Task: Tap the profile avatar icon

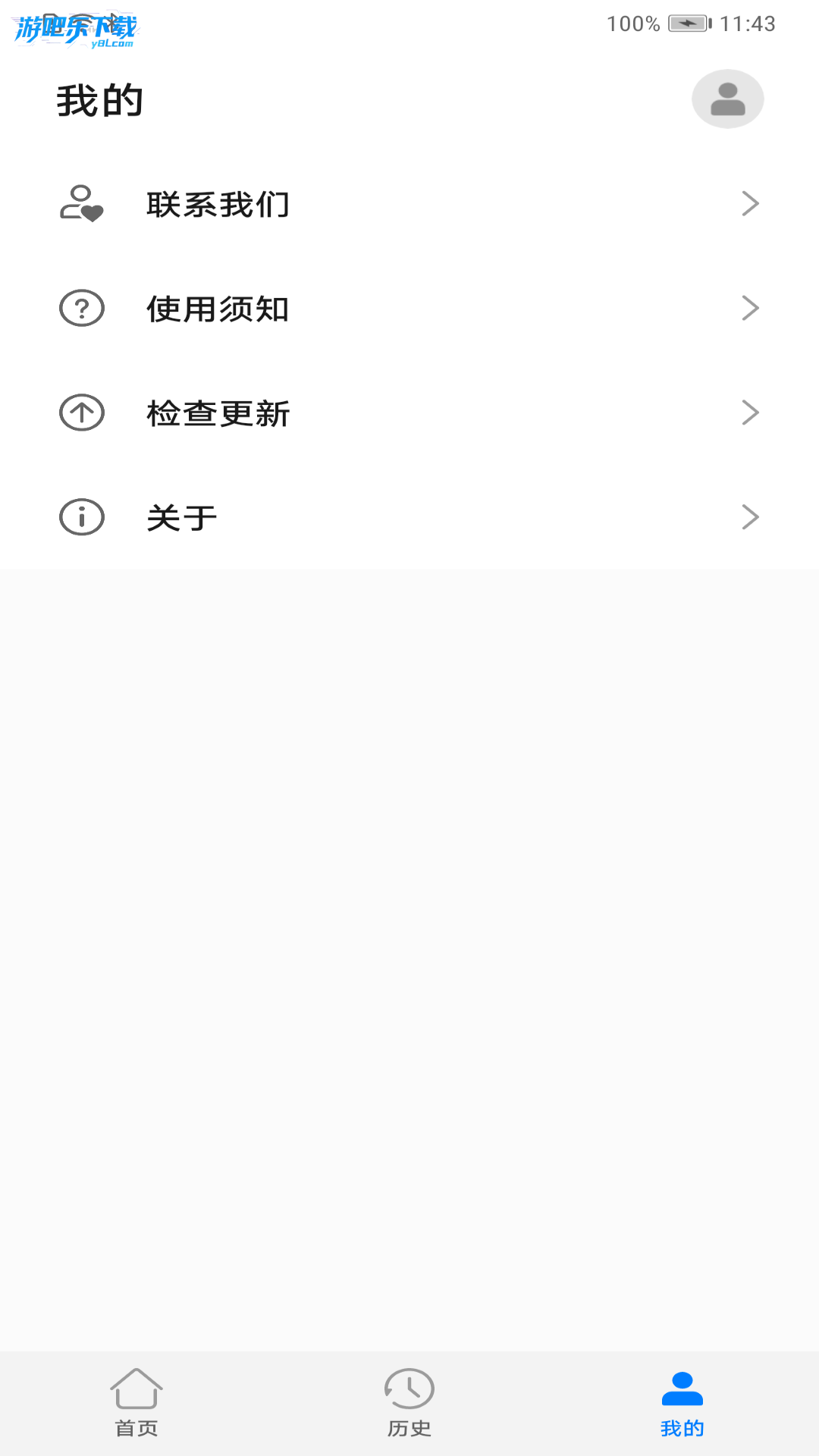Action: tap(727, 99)
